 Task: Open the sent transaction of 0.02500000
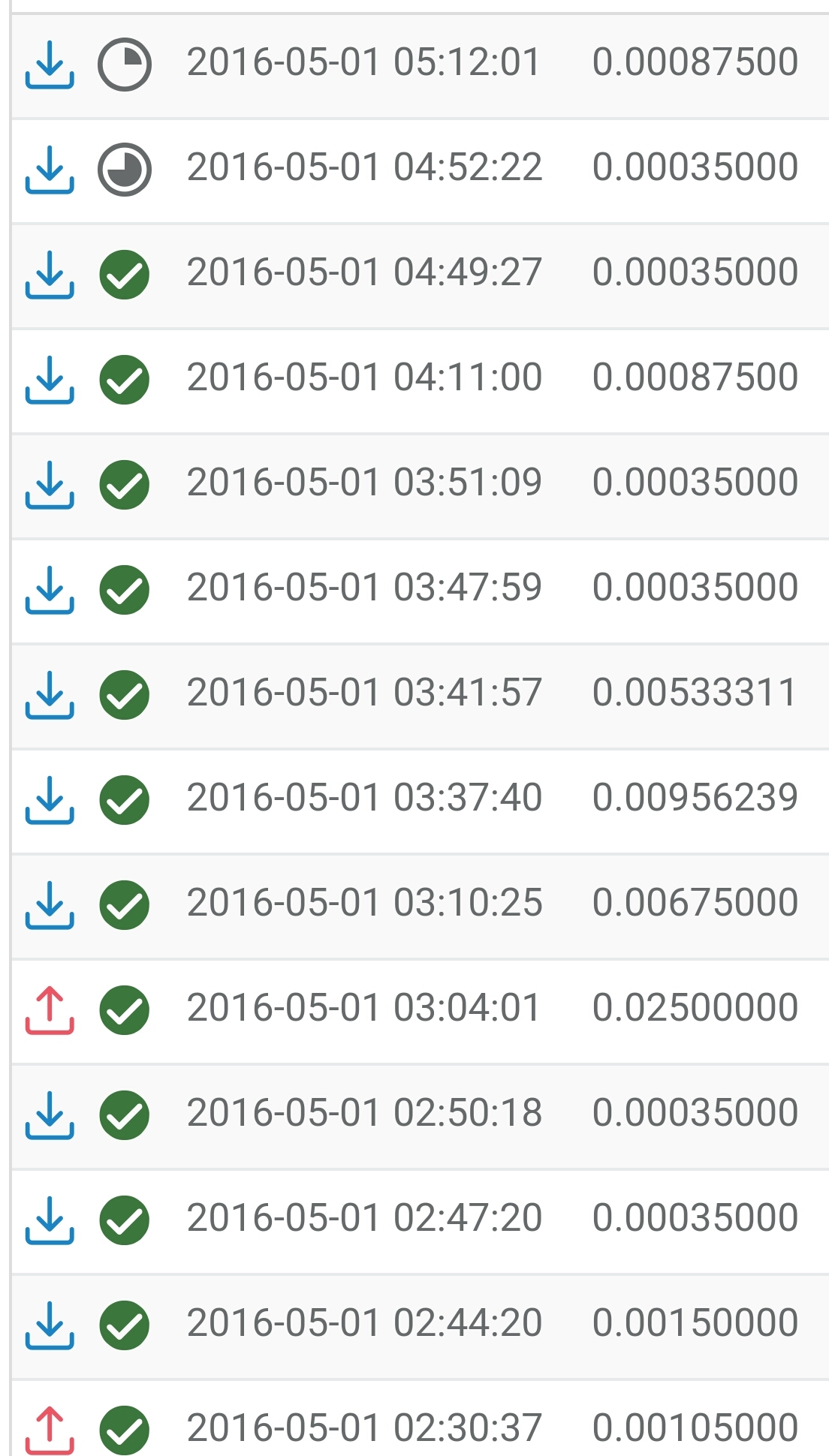(420, 1011)
